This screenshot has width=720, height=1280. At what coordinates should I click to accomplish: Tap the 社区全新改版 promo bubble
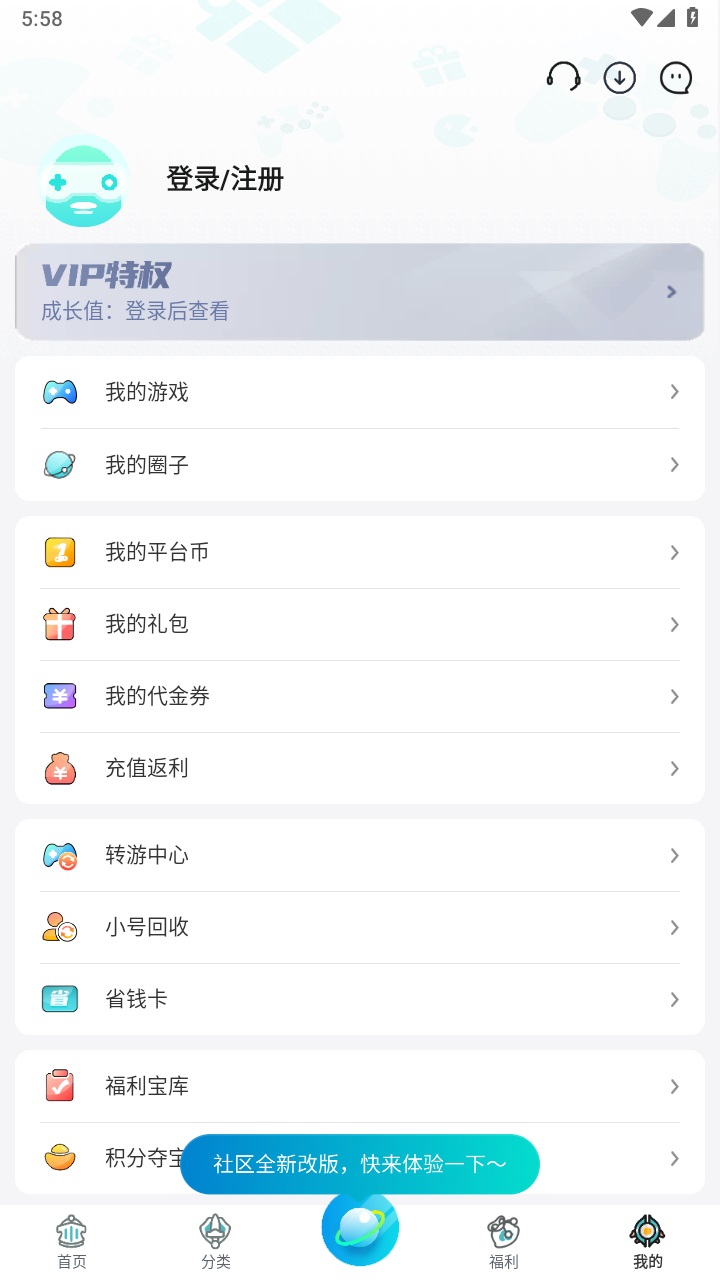360,1164
